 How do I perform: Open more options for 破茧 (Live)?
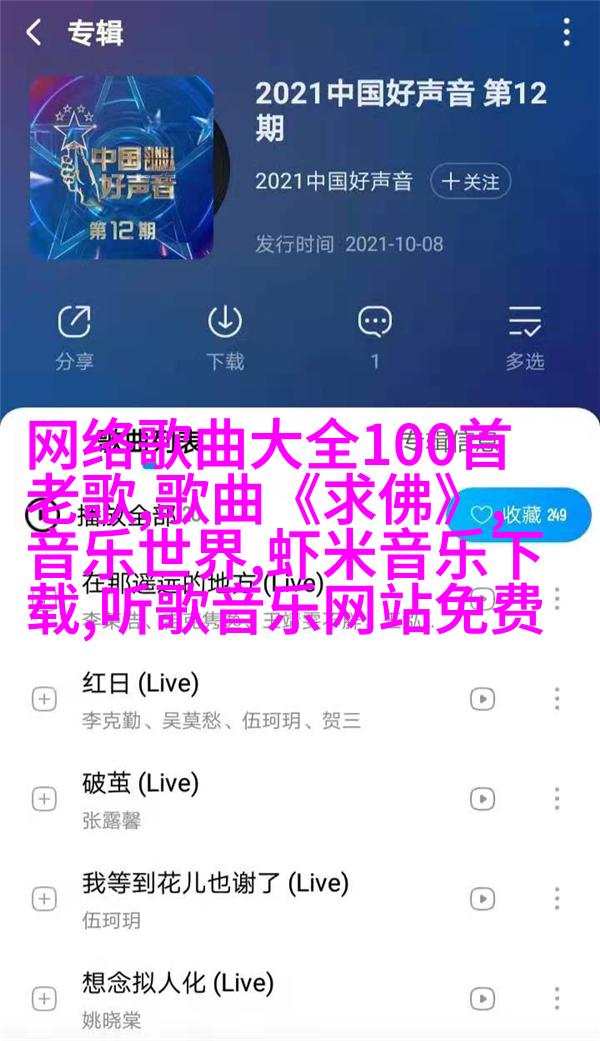[x=557, y=799]
